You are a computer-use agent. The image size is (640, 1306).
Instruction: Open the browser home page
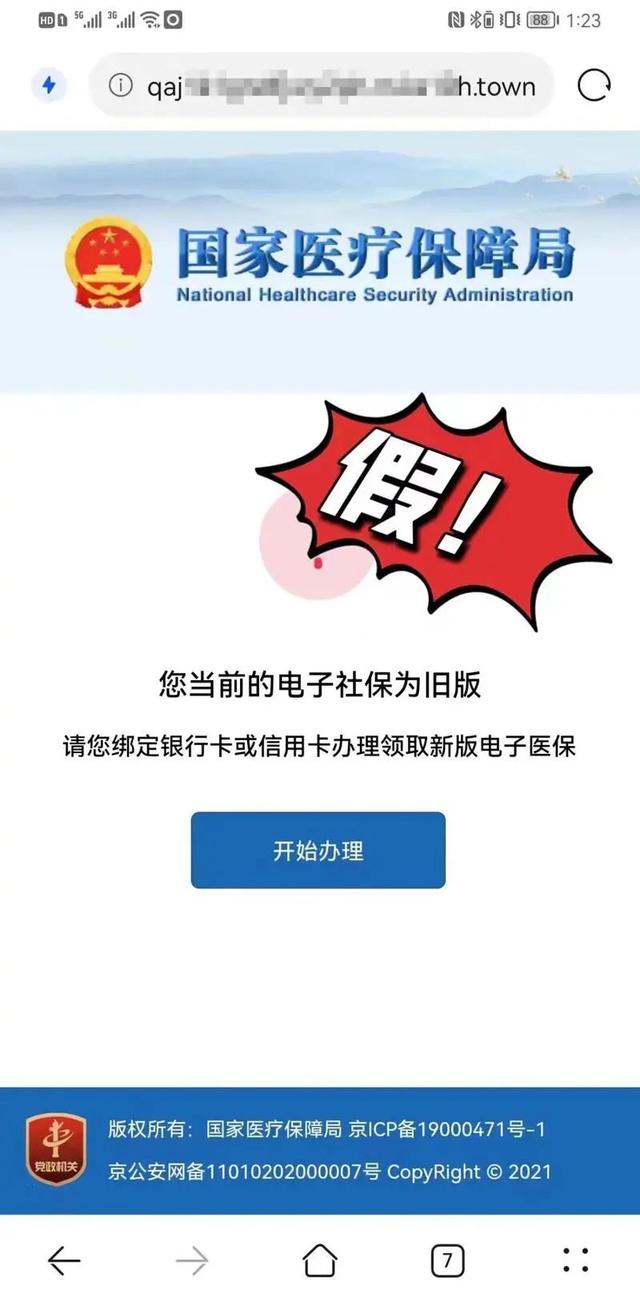(x=320, y=1261)
